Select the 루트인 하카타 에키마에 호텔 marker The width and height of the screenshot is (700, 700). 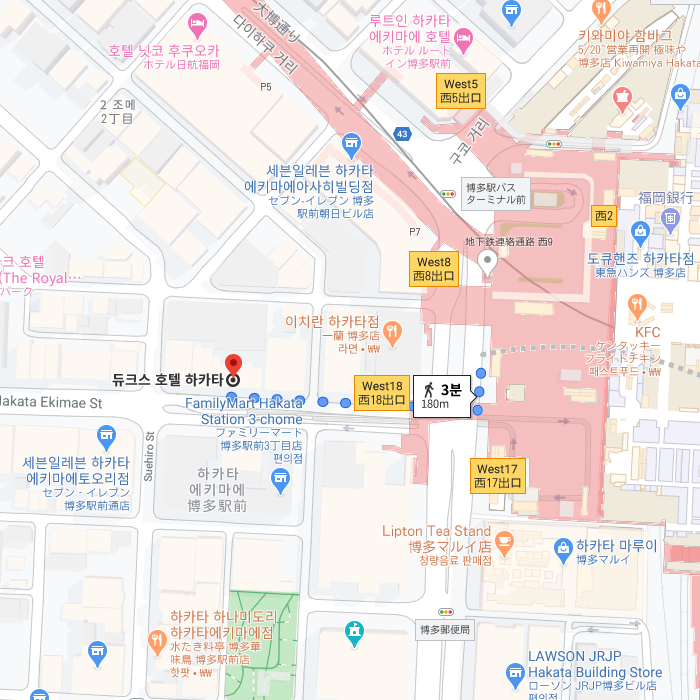click(463, 38)
